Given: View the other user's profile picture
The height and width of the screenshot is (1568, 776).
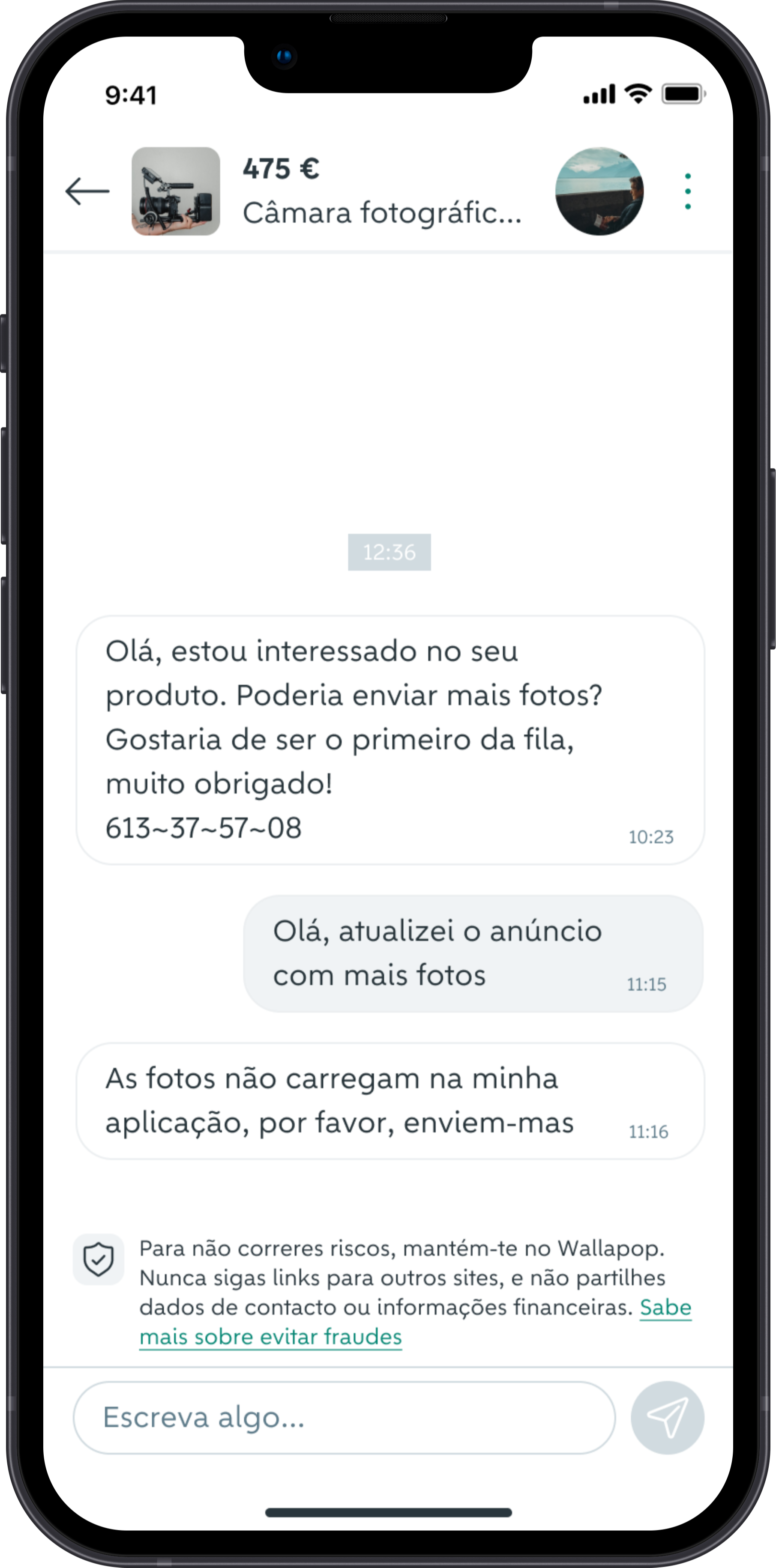Looking at the screenshot, I should coord(599,191).
